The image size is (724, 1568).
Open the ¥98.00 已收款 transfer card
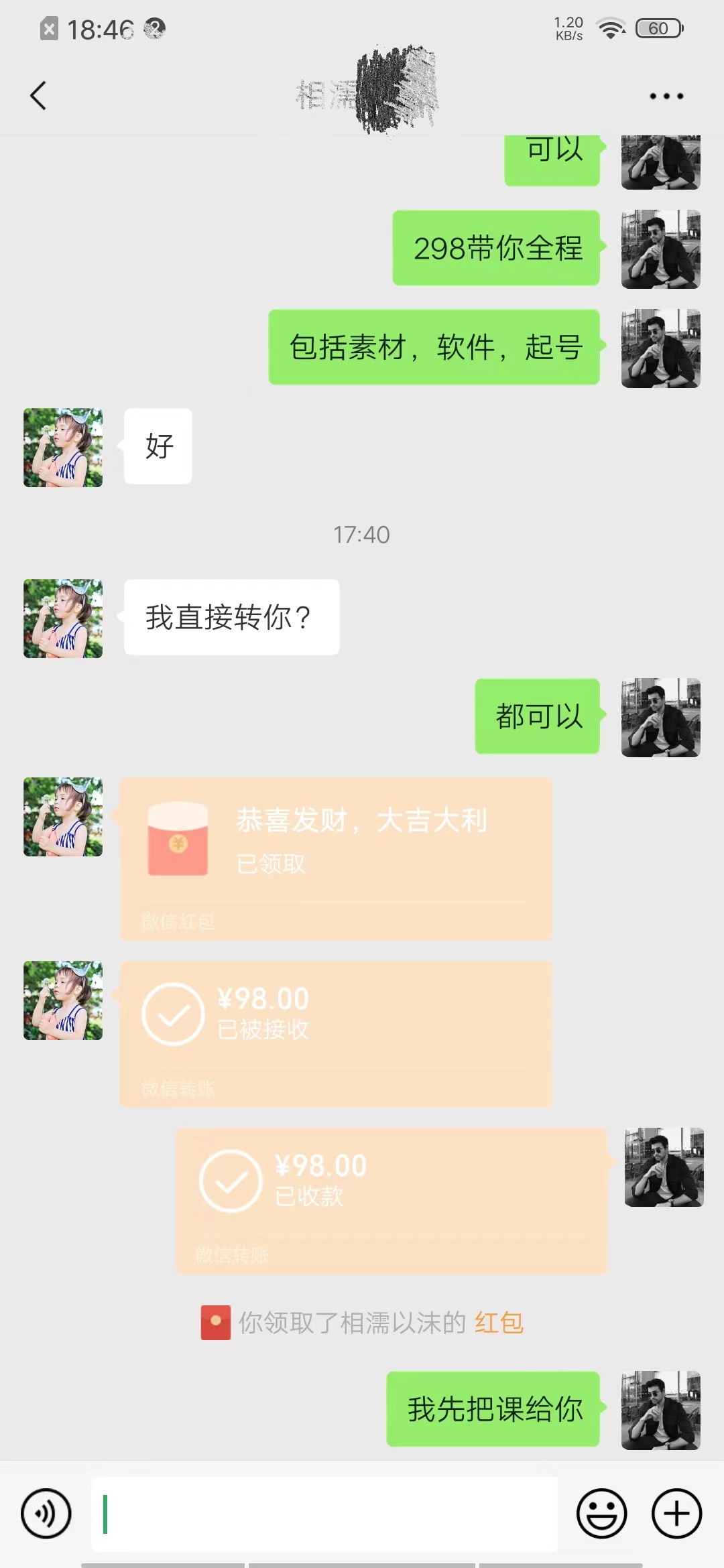[x=391, y=1199]
